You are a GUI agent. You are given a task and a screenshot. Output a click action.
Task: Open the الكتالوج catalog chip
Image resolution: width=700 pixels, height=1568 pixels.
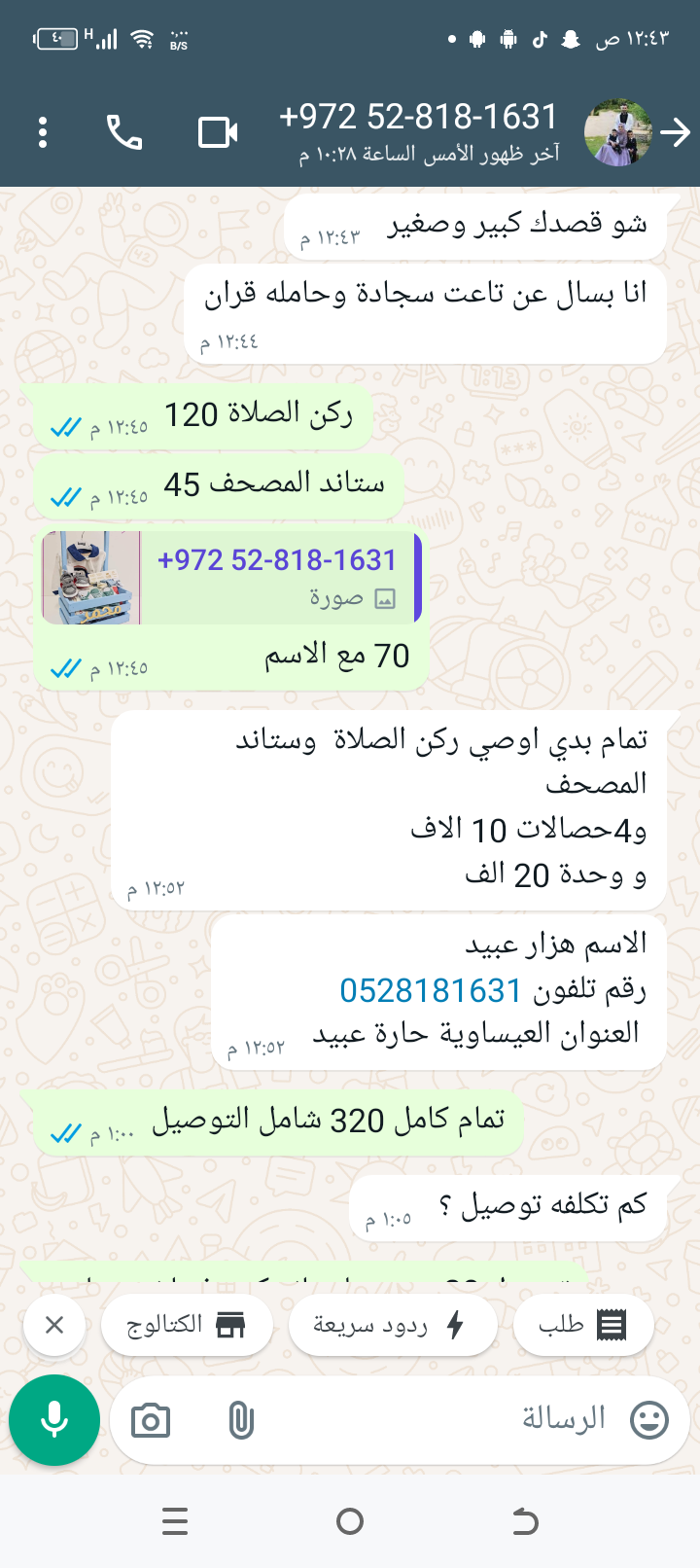pos(187,1325)
